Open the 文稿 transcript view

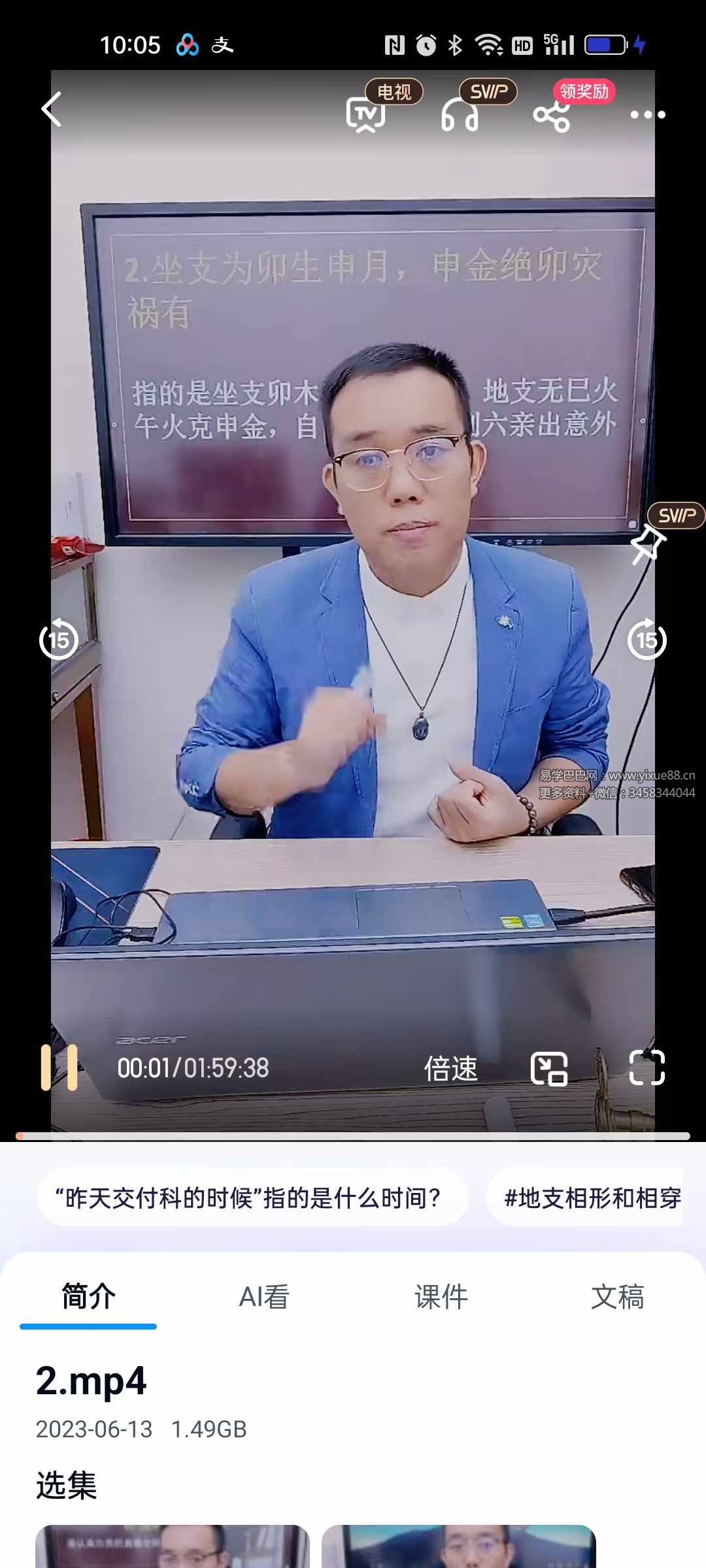[x=618, y=1298]
